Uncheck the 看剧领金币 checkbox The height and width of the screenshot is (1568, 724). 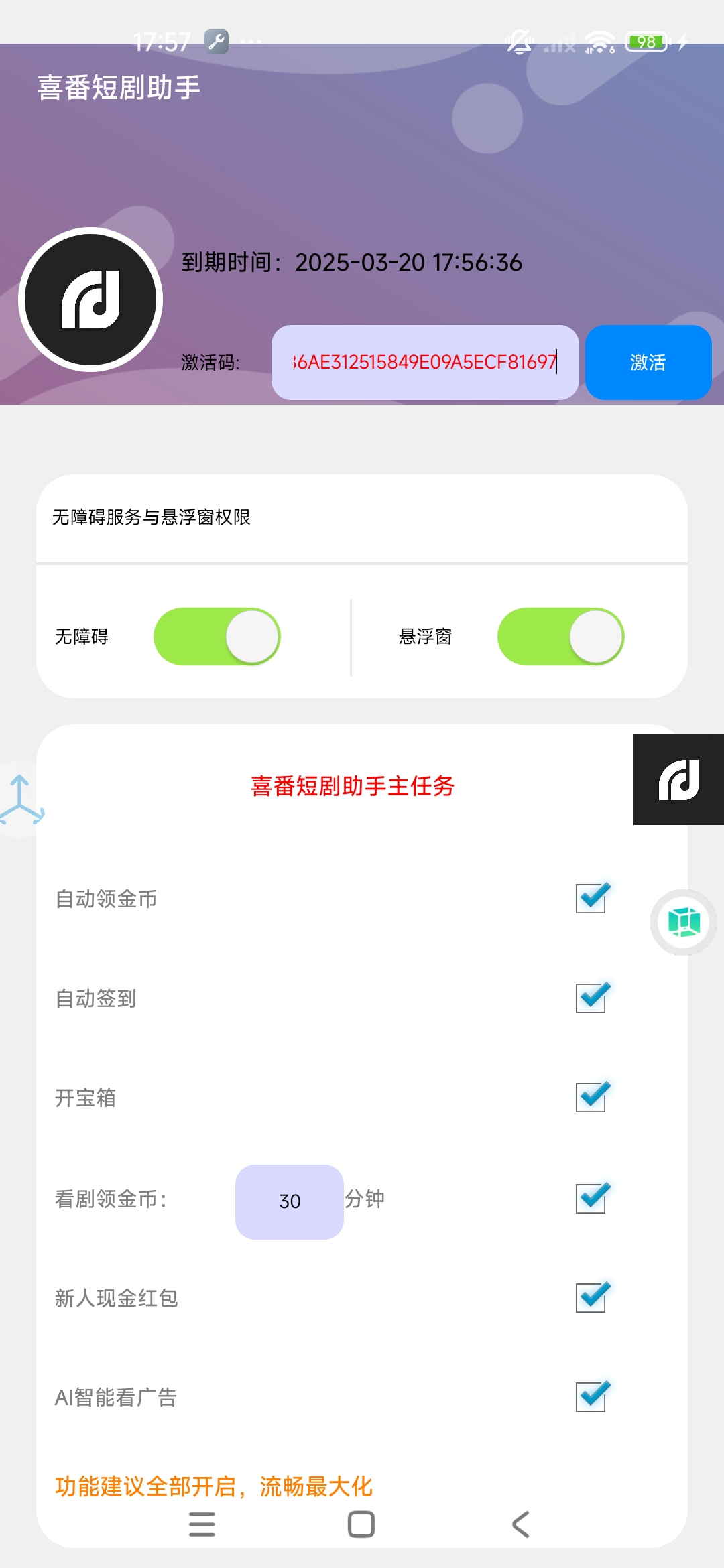[x=592, y=1198]
